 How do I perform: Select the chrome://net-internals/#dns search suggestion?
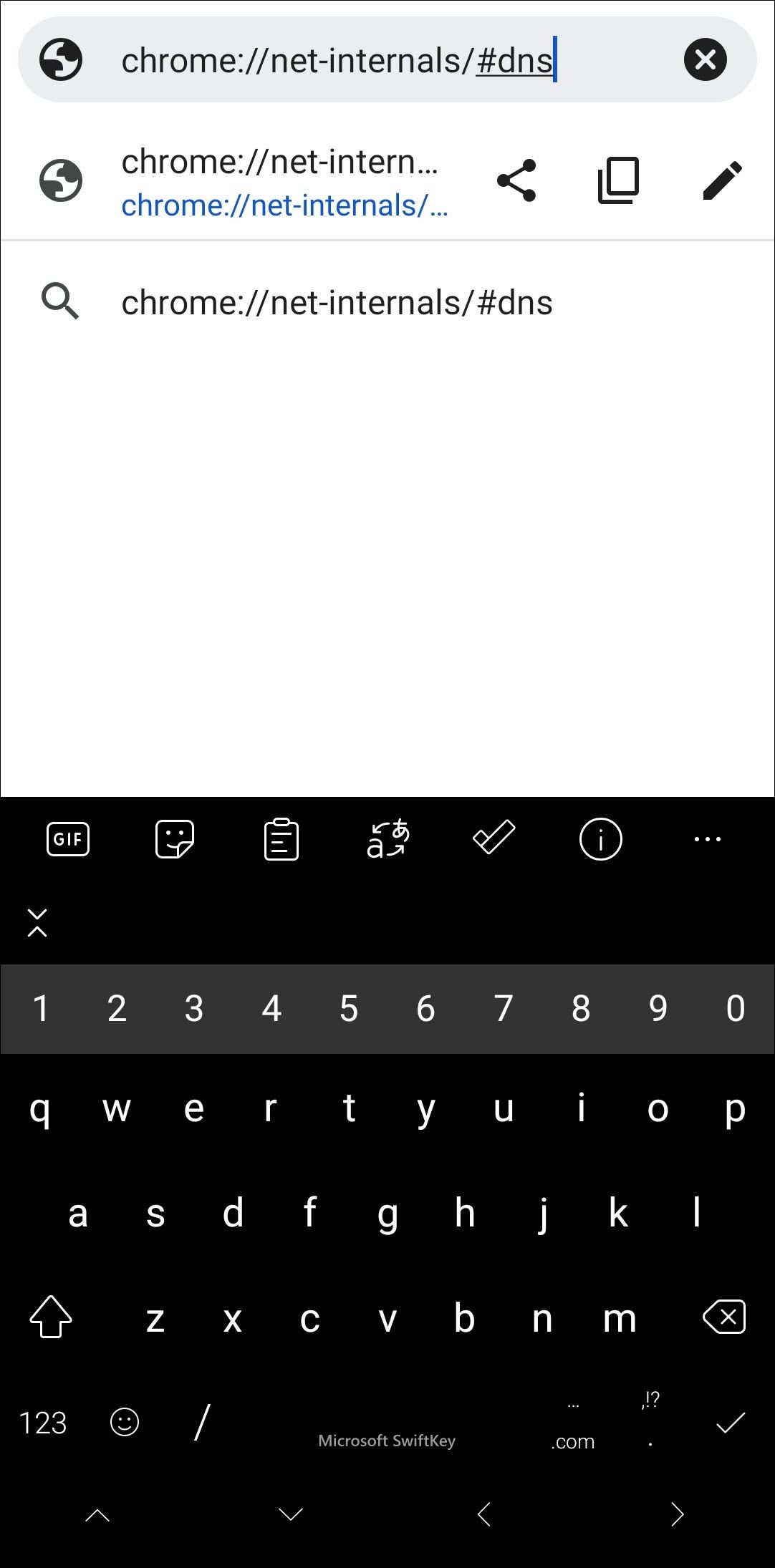coord(337,301)
